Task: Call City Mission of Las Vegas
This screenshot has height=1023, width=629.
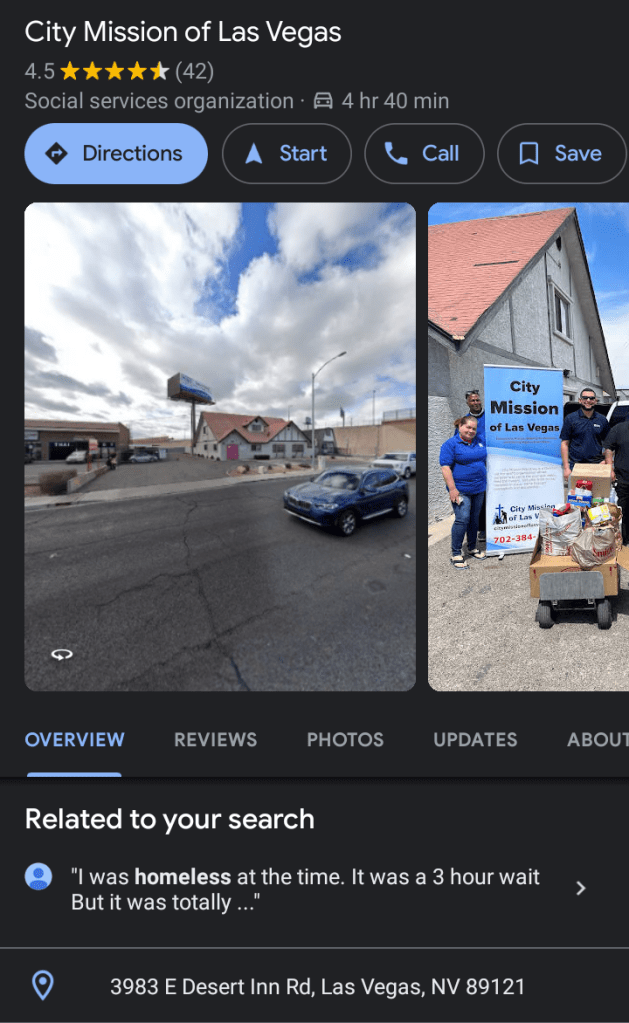Action: (424, 154)
